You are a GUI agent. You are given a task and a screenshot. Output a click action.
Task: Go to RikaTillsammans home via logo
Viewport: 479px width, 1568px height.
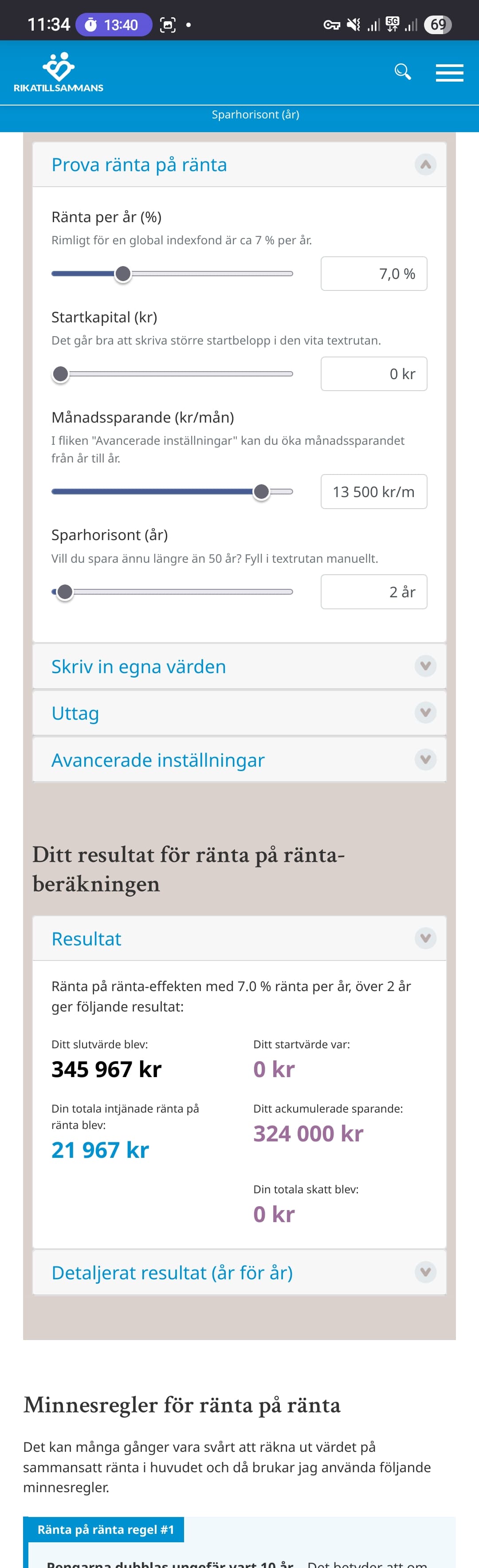pyautogui.click(x=59, y=72)
